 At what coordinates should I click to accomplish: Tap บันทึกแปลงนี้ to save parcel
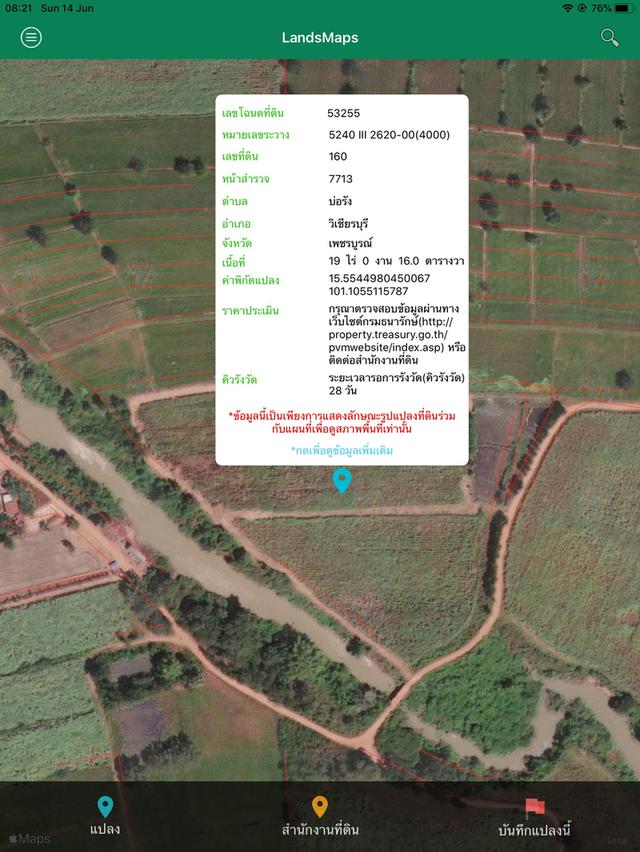point(534,817)
